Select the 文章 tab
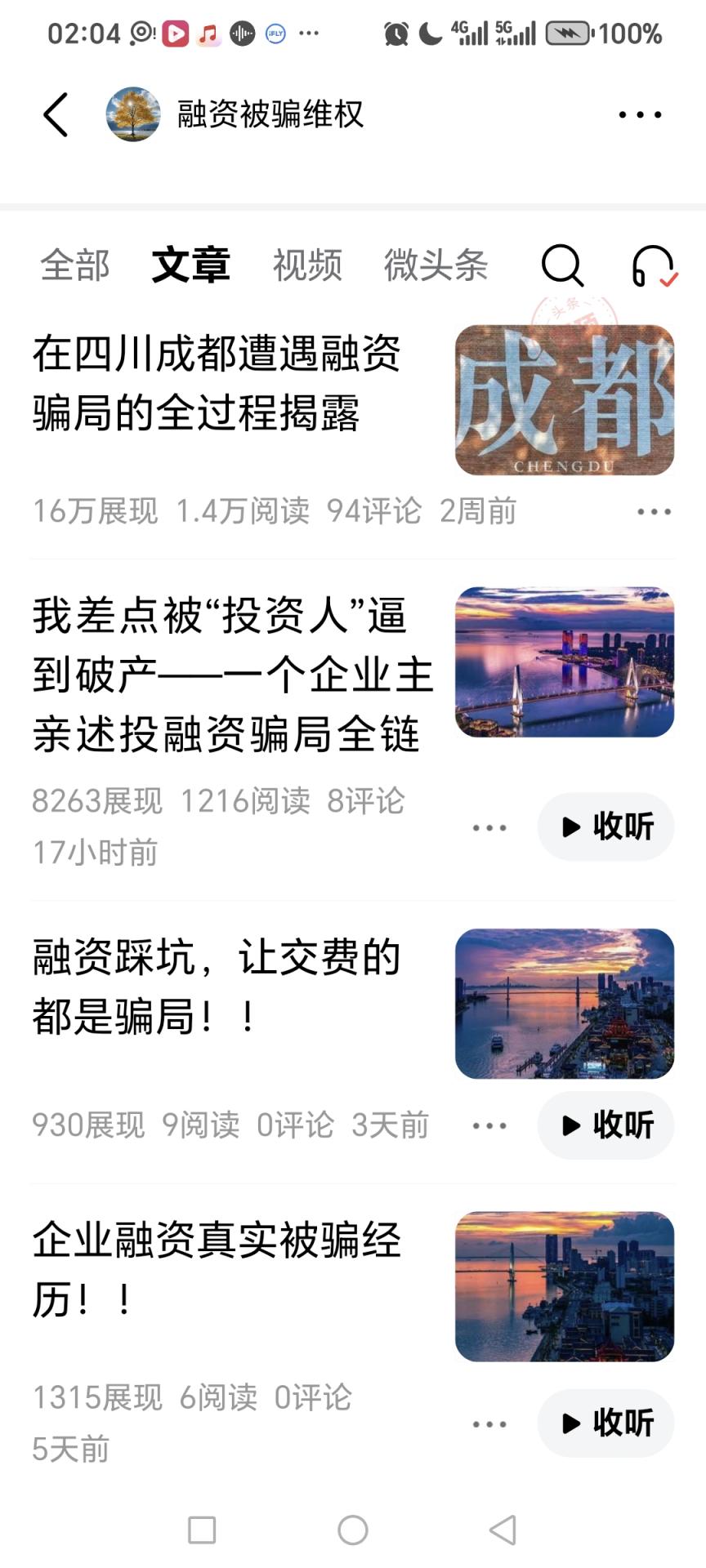Viewport: 706px width, 1568px height. click(x=191, y=265)
